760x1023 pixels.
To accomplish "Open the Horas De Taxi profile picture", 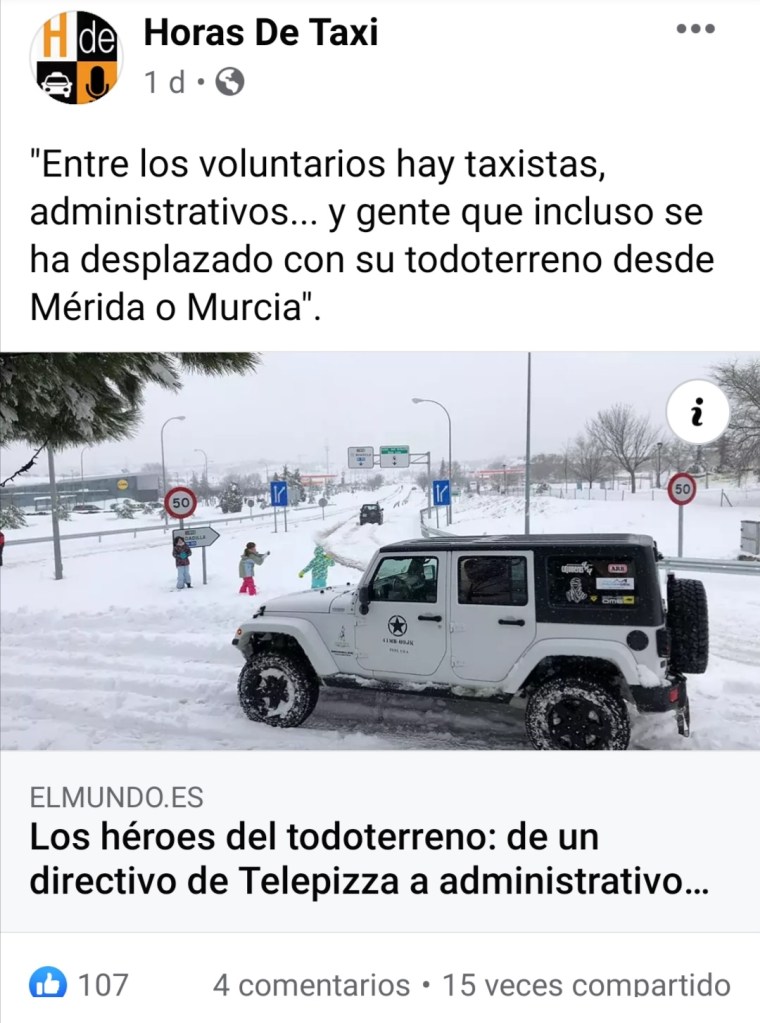I will [x=76, y=57].
